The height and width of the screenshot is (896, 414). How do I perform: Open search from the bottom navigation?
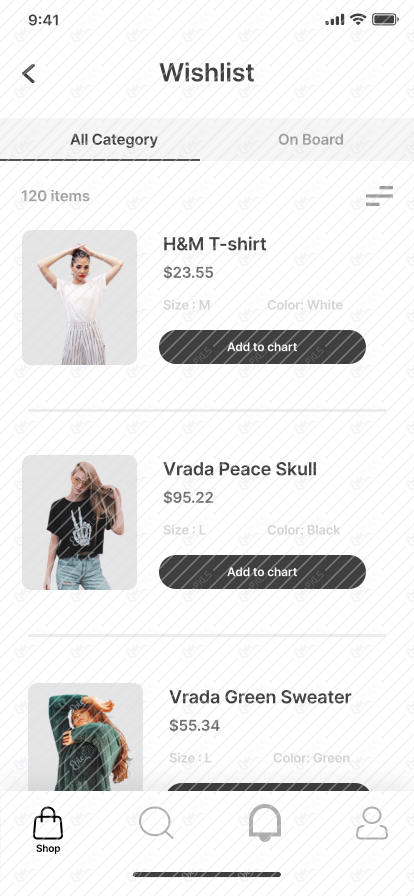[156, 823]
